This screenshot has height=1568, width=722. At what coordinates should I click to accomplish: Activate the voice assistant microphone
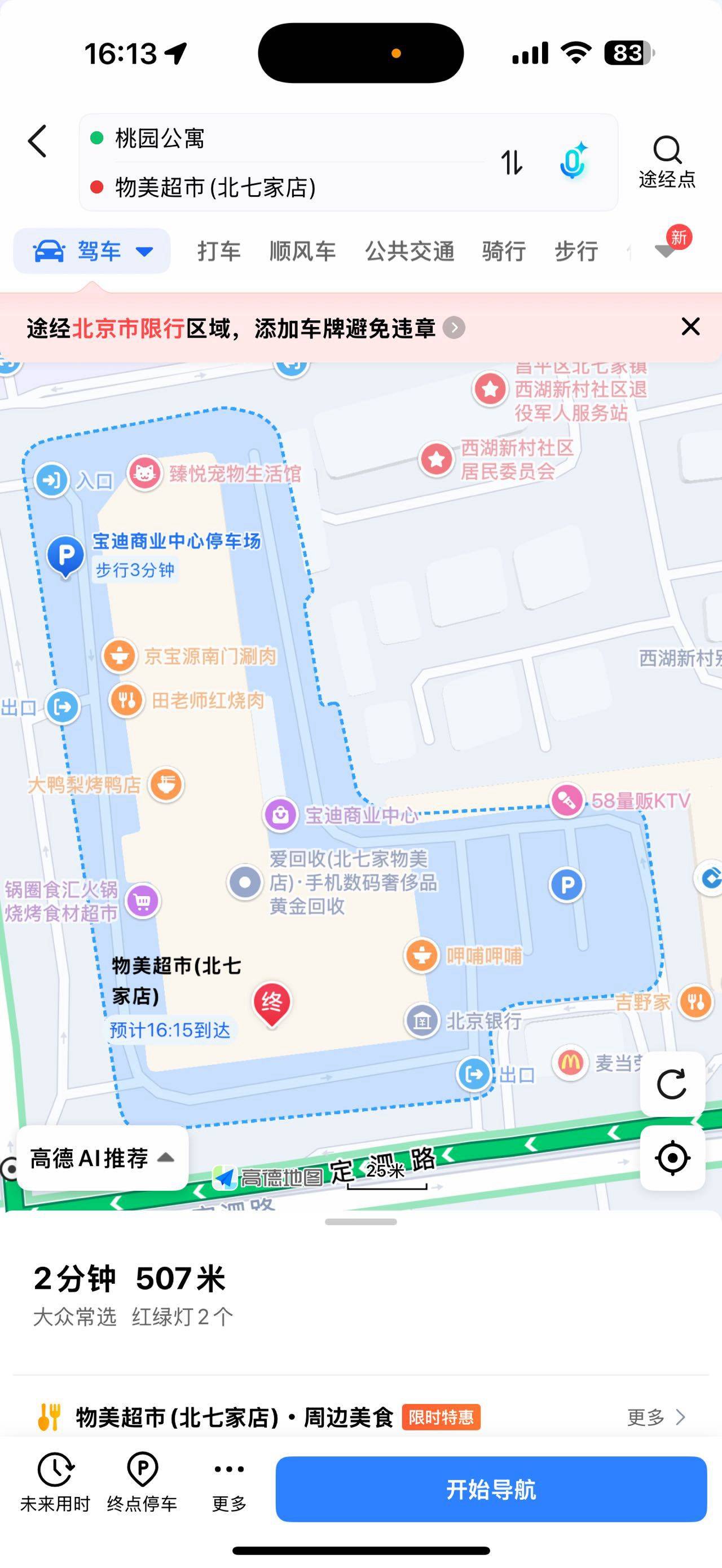pos(573,161)
